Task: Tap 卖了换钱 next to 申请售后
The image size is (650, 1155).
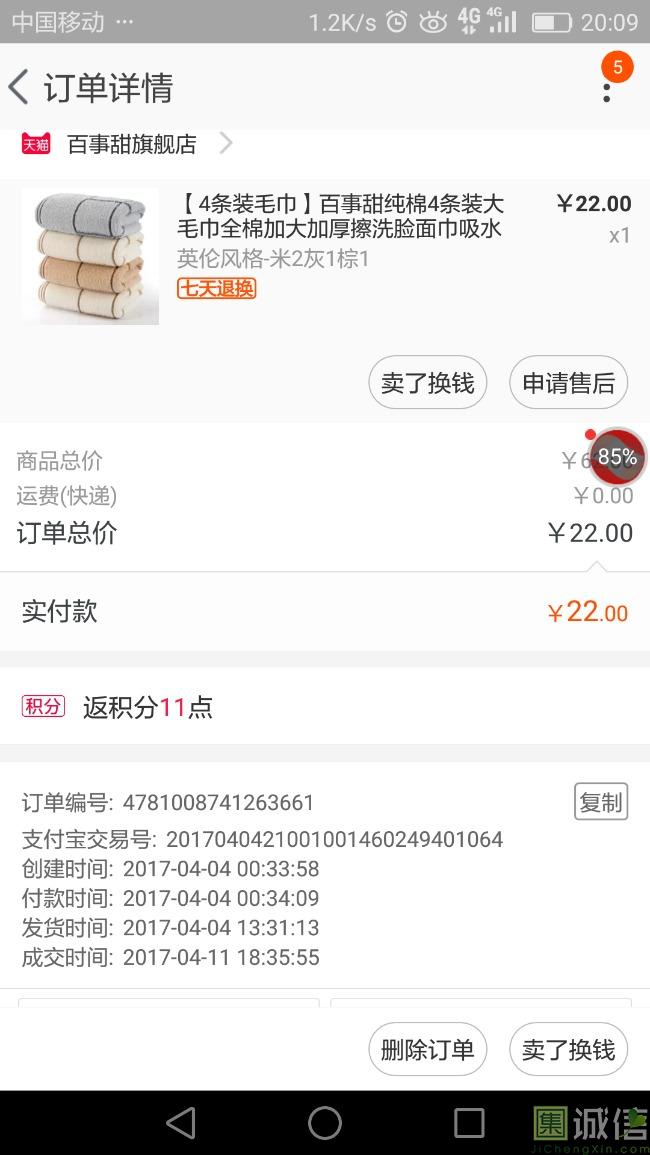Action: tap(427, 383)
